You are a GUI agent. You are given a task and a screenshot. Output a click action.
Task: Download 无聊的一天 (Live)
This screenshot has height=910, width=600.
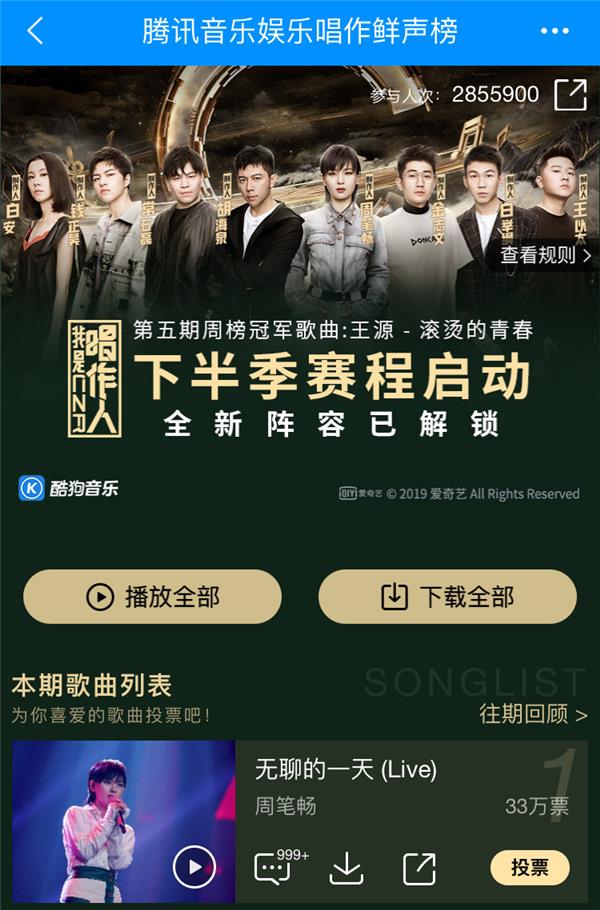pyautogui.click(x=346, y=868)
